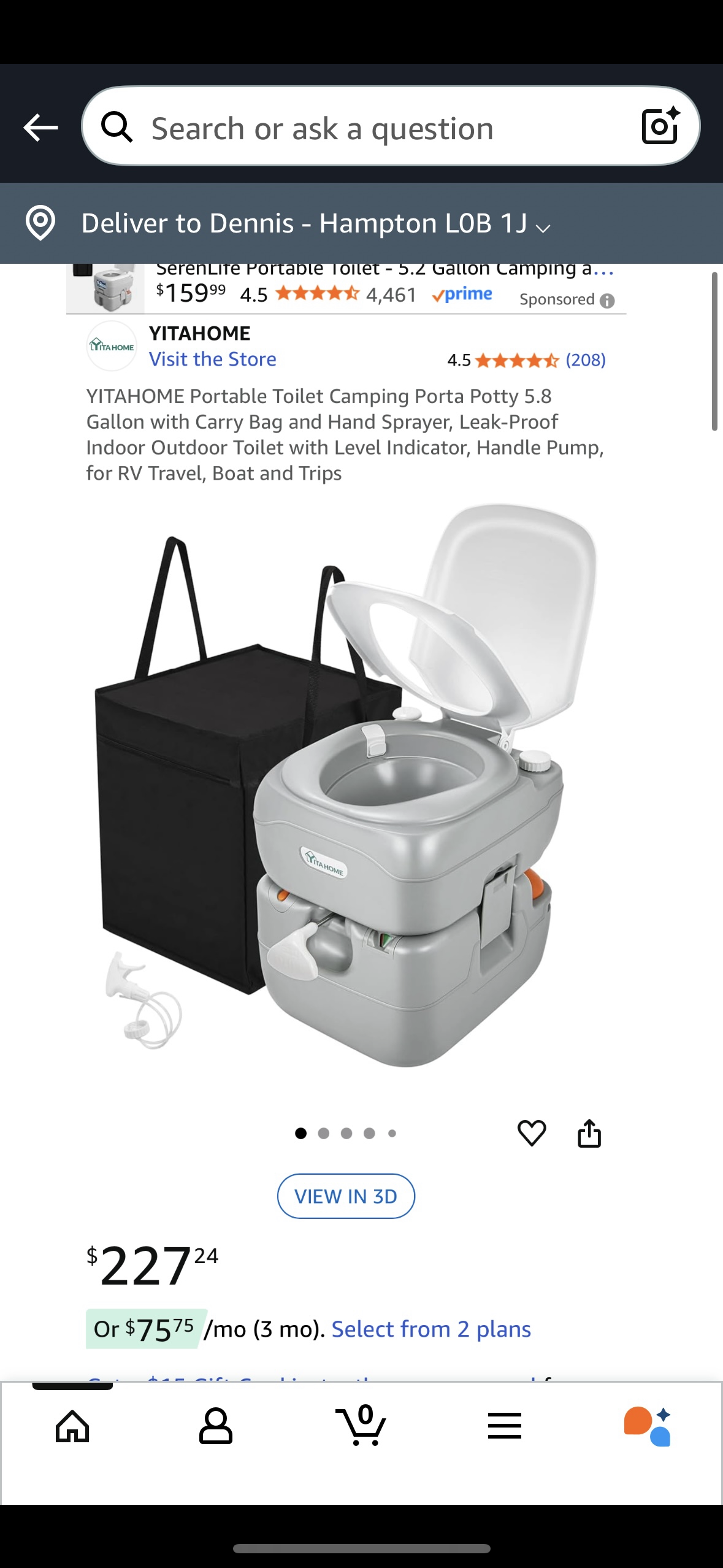This screenshot has height=1568, width=723.
Task: Open Select from 2 plans options
Action: [x=430, y=1329]
